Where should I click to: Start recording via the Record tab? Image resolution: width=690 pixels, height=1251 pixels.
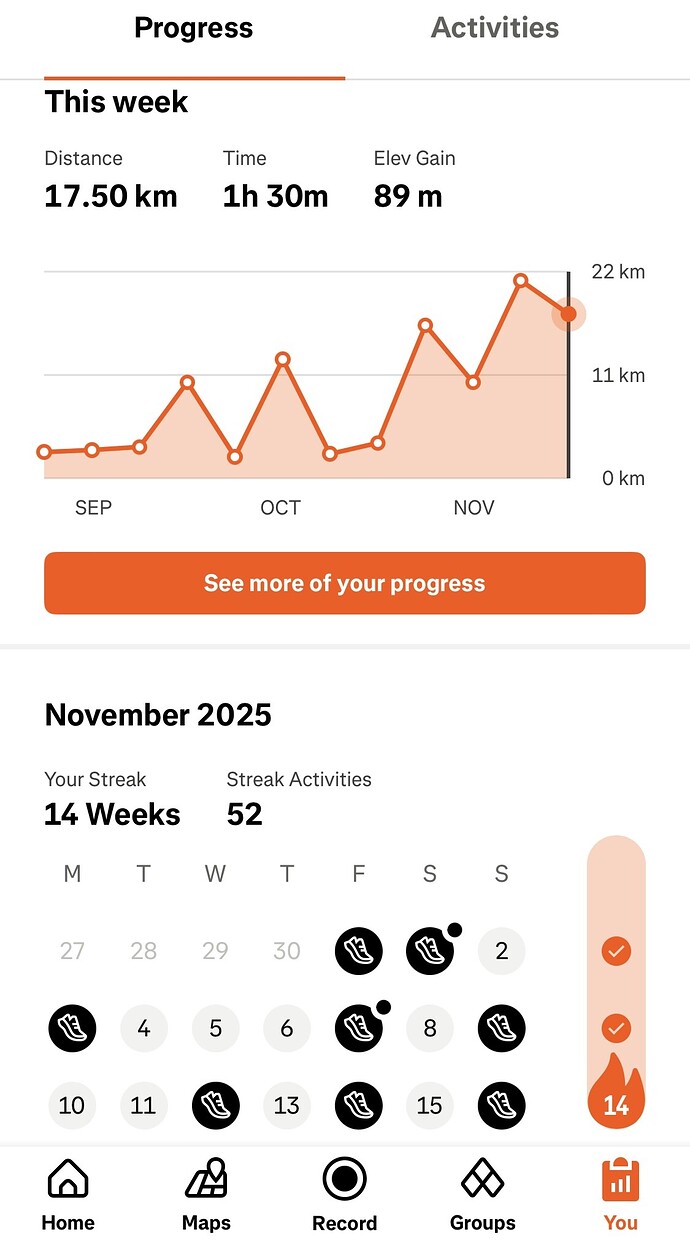[x=344, y=1195]
